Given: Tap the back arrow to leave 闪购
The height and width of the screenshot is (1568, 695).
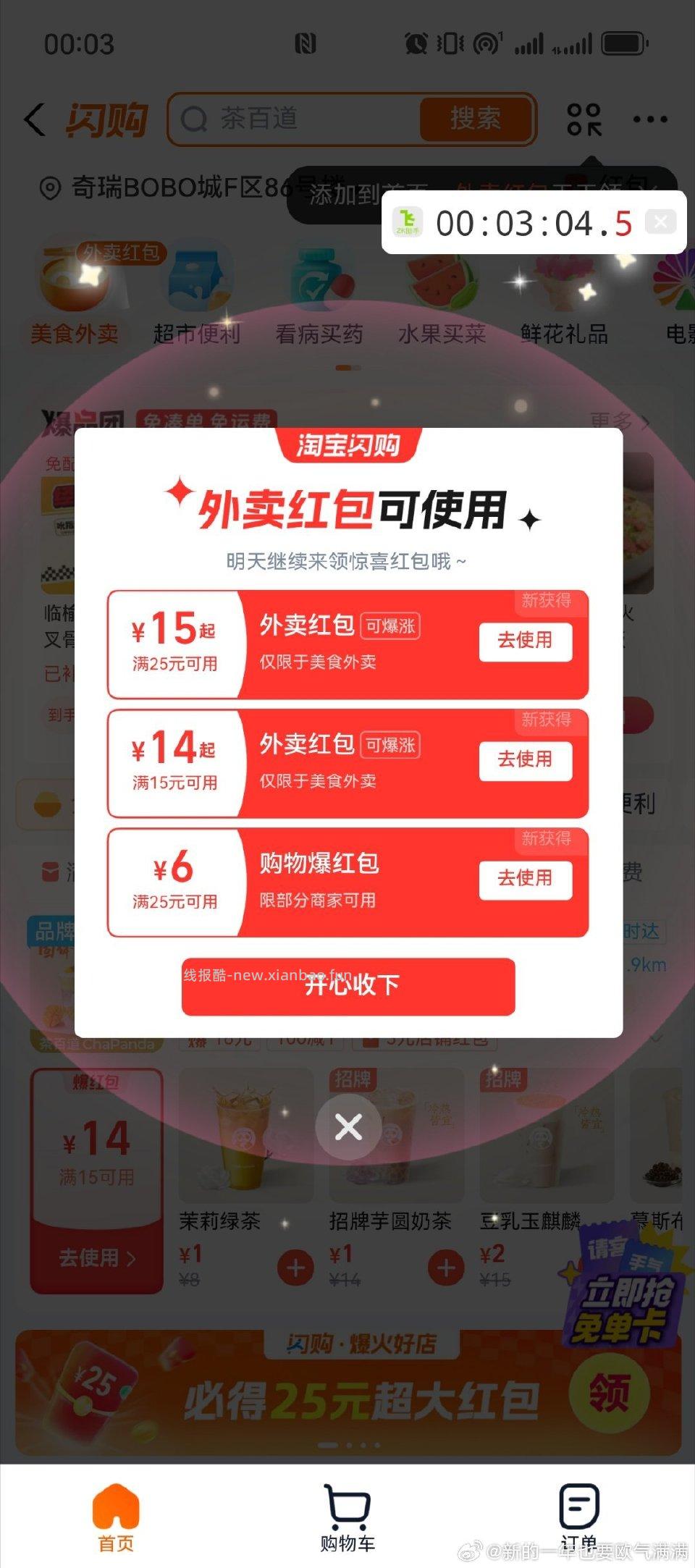Looking at the screenshot, I should (x=33, y=119).
